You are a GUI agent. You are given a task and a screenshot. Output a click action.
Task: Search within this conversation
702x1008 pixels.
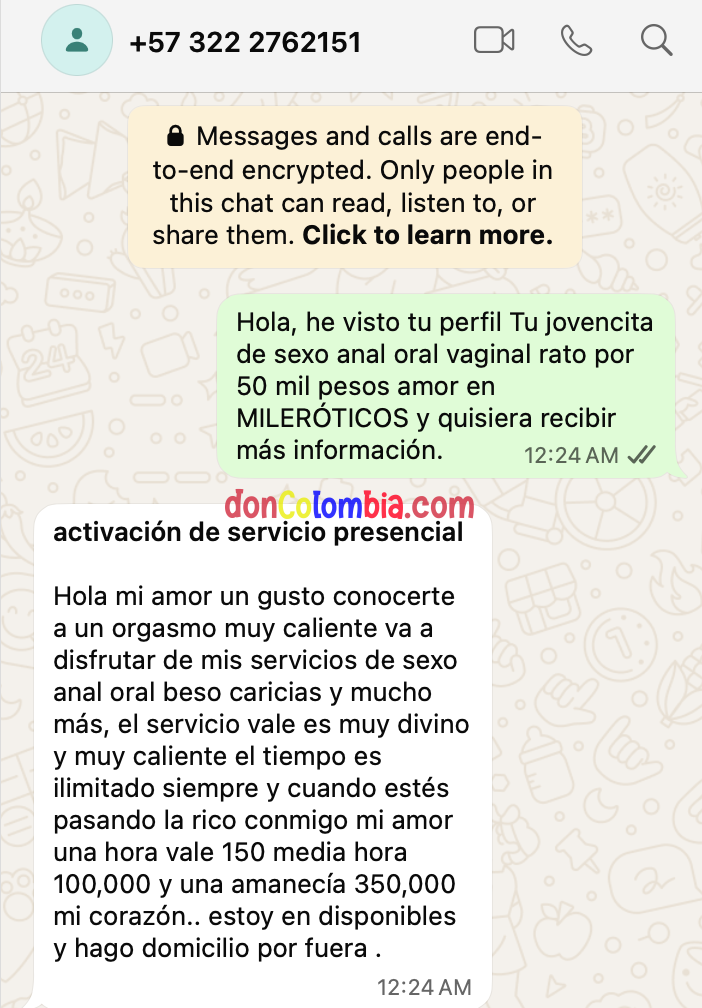(656, 41)
